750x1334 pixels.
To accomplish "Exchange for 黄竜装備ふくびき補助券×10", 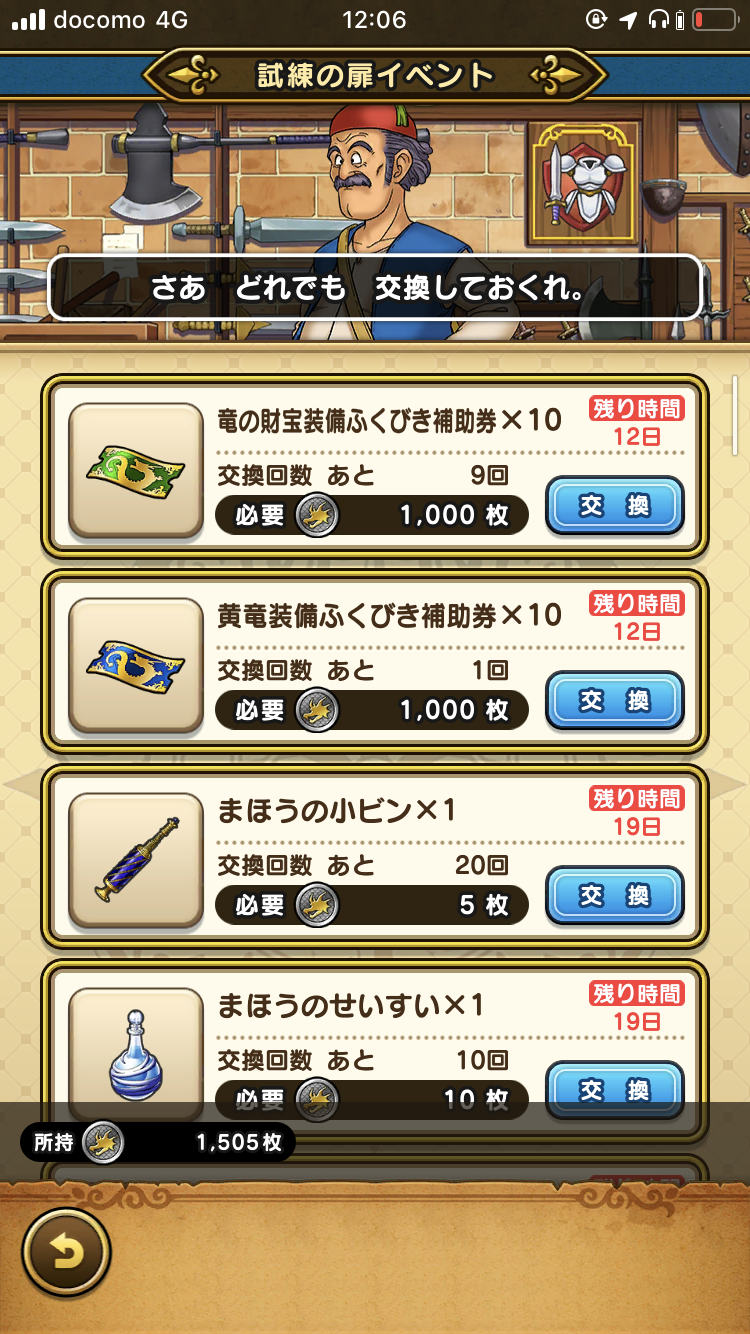I will pos(614,701).
